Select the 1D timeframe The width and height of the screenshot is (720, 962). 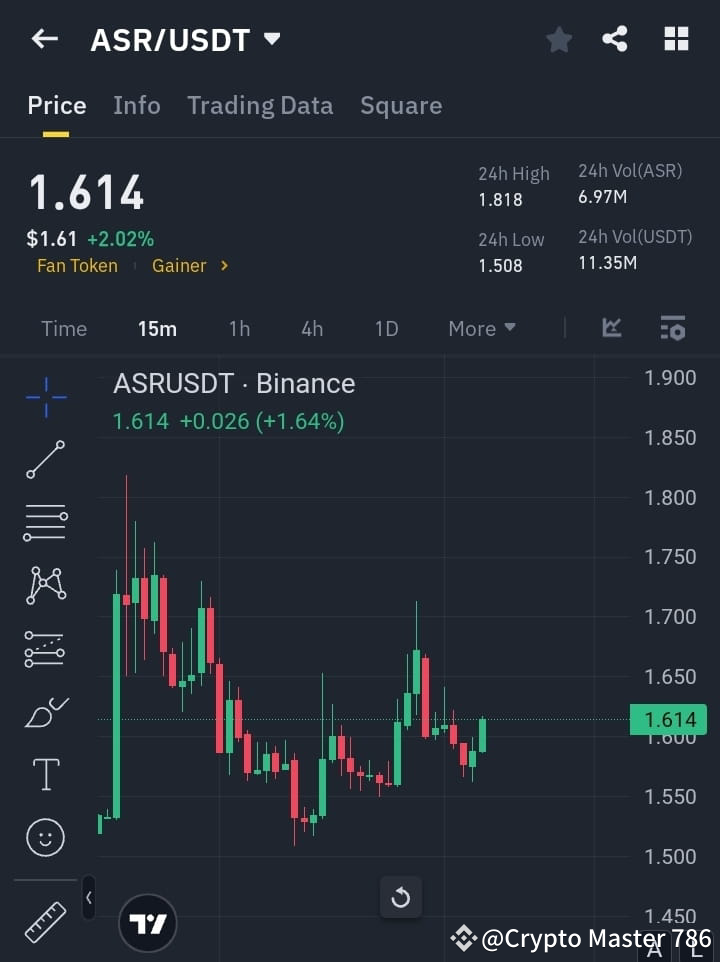(x=386, y=328)
